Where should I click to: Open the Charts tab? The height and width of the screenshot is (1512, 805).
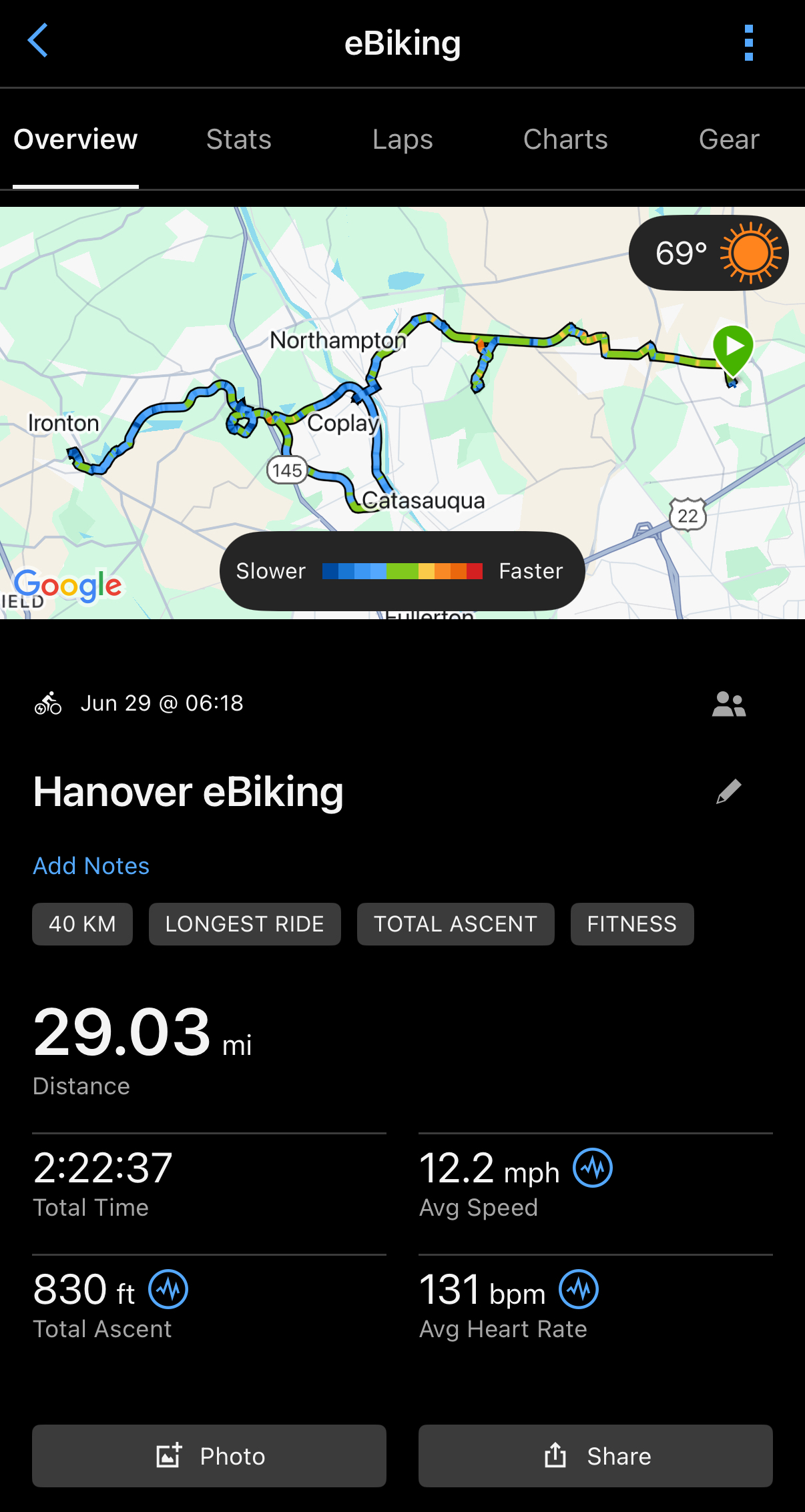[565, 139]
